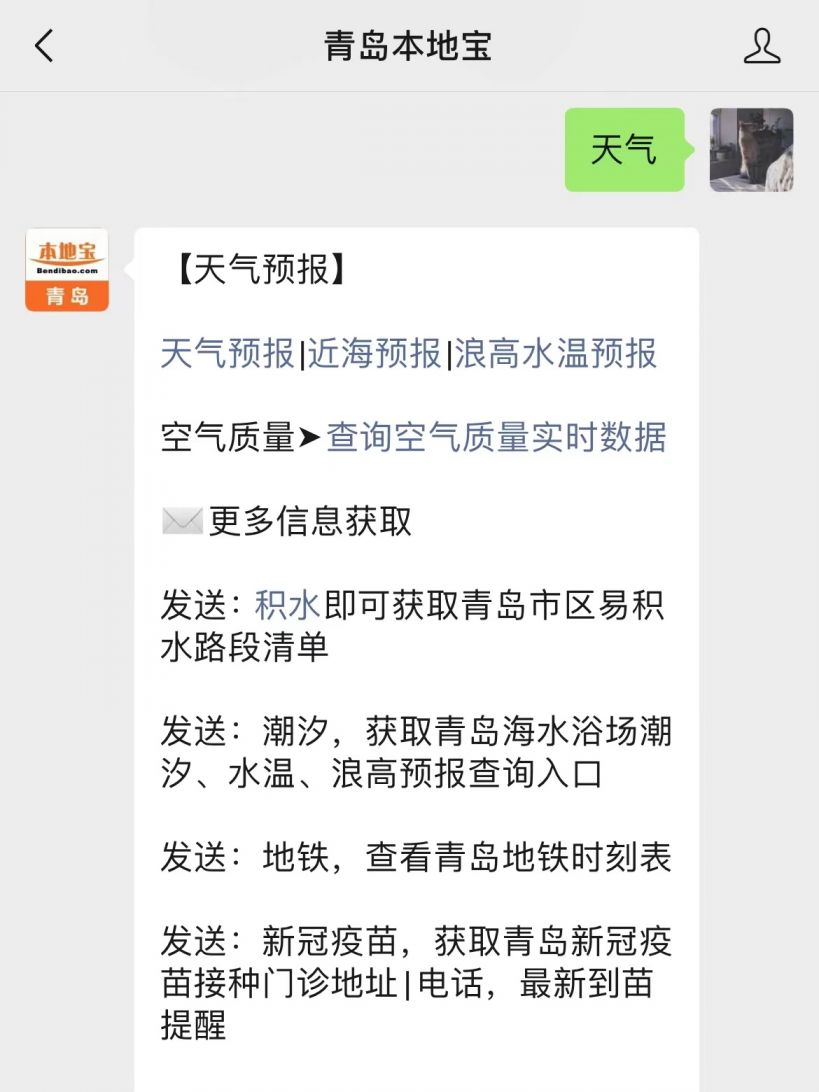Go back from the 青岛本地宝 chat
This screenshot has height=1092, width=819.
pos(44,46)
